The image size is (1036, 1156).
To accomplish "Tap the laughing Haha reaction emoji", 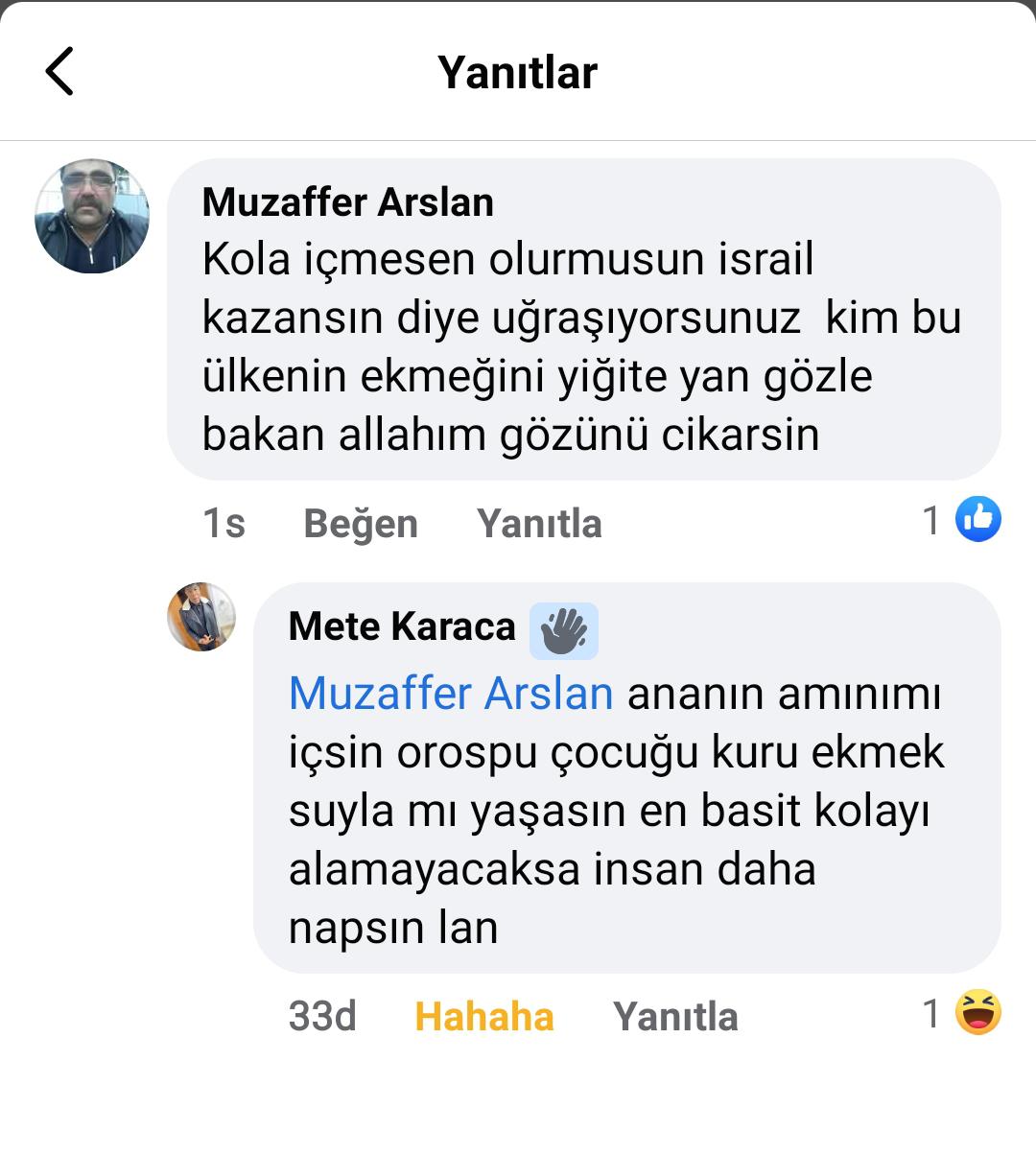I will pyautogui.click(x=979, y=1013).
